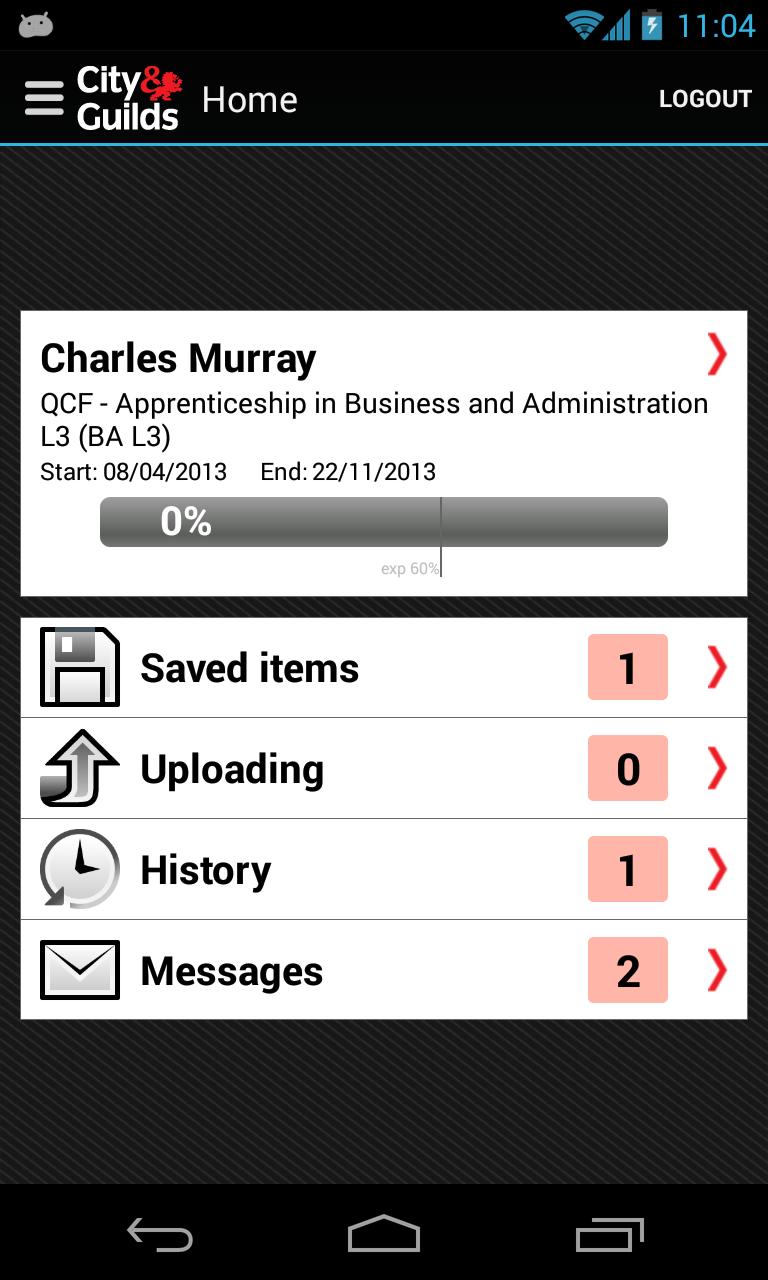Open the navigation drawer menu icon
This screenshot has height=1280, width=768.
(x=44, y=97)
